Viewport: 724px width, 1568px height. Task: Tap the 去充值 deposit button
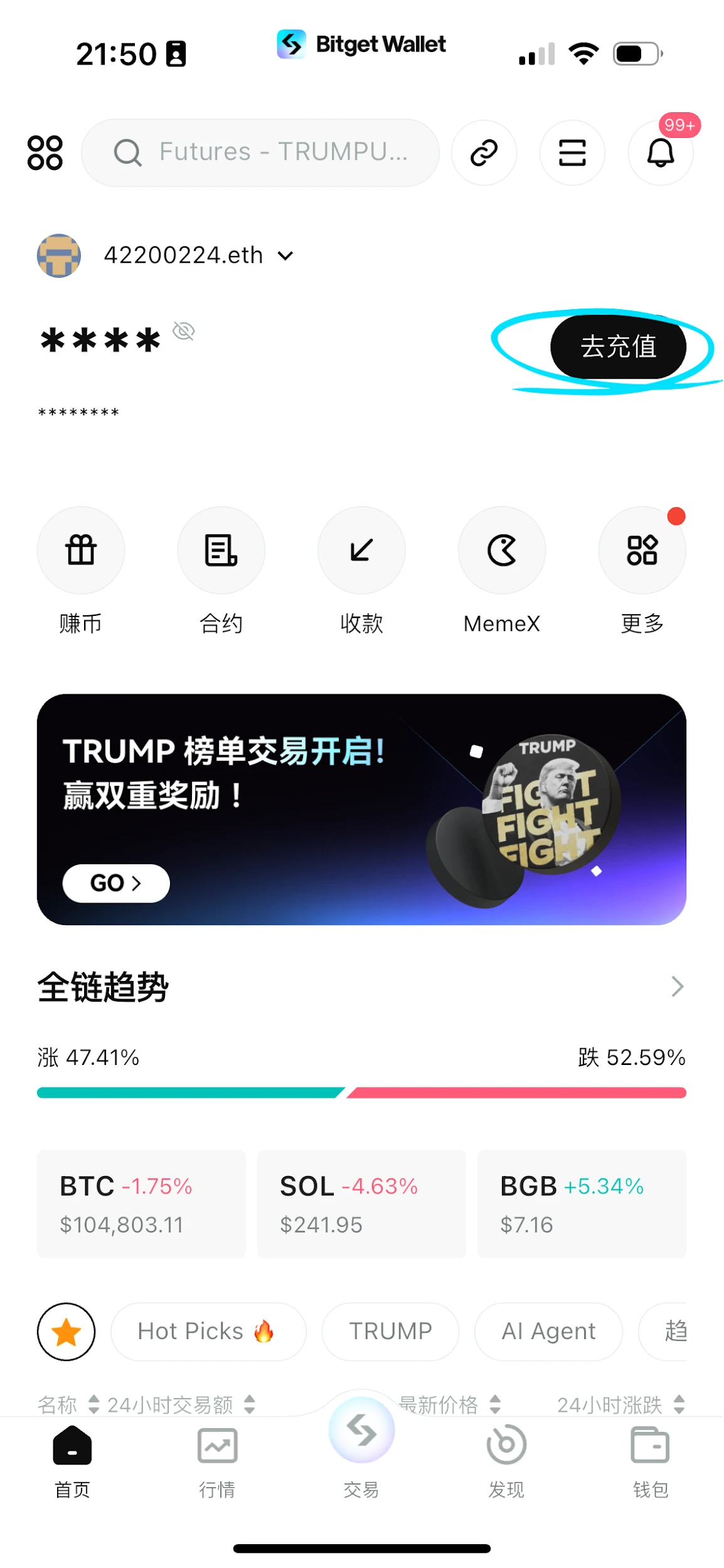click(618, 346)
